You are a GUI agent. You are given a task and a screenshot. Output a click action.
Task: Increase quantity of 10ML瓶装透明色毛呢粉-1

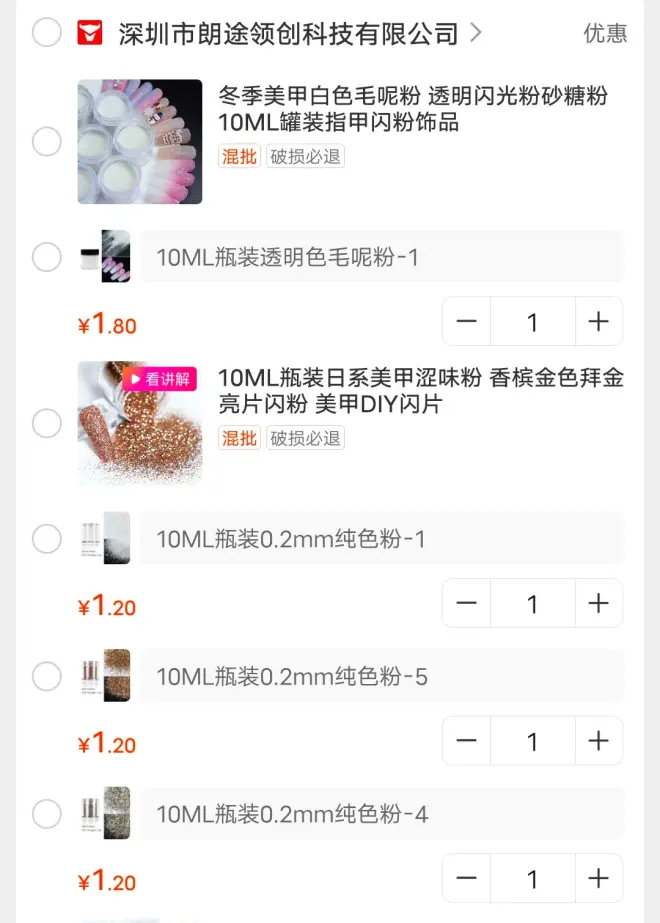pyautogui.click(x=598, y=322)
